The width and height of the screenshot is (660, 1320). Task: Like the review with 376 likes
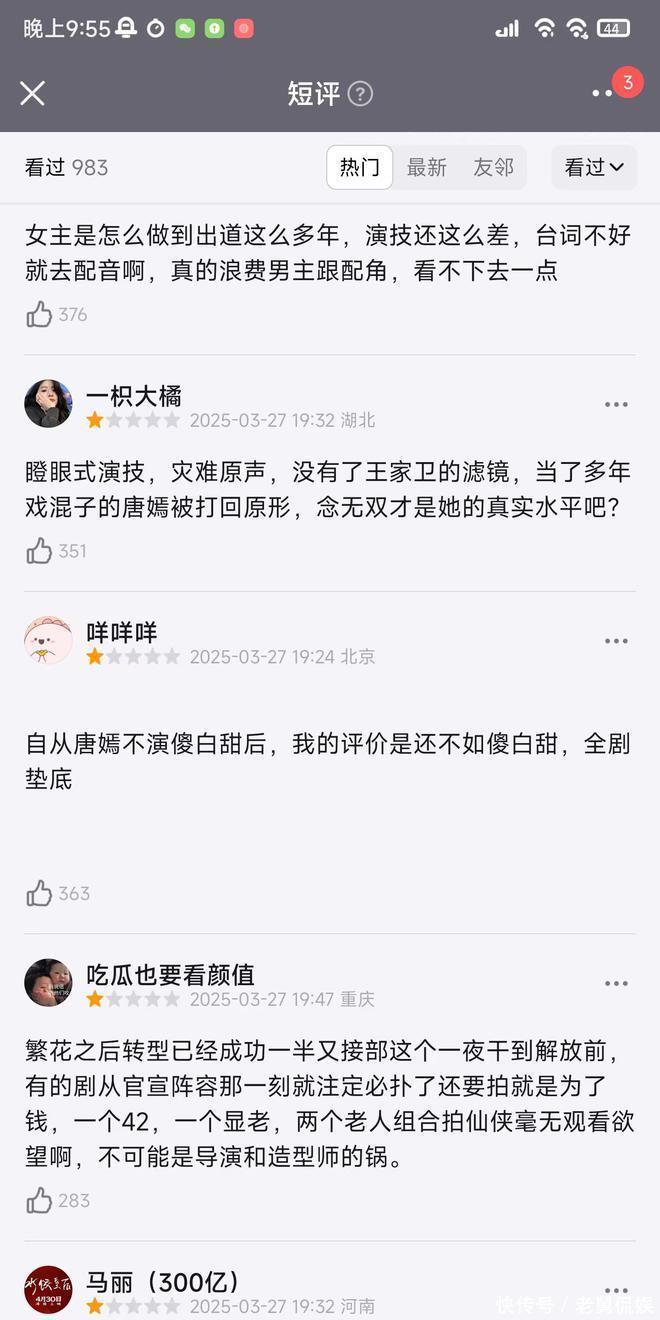40,315
